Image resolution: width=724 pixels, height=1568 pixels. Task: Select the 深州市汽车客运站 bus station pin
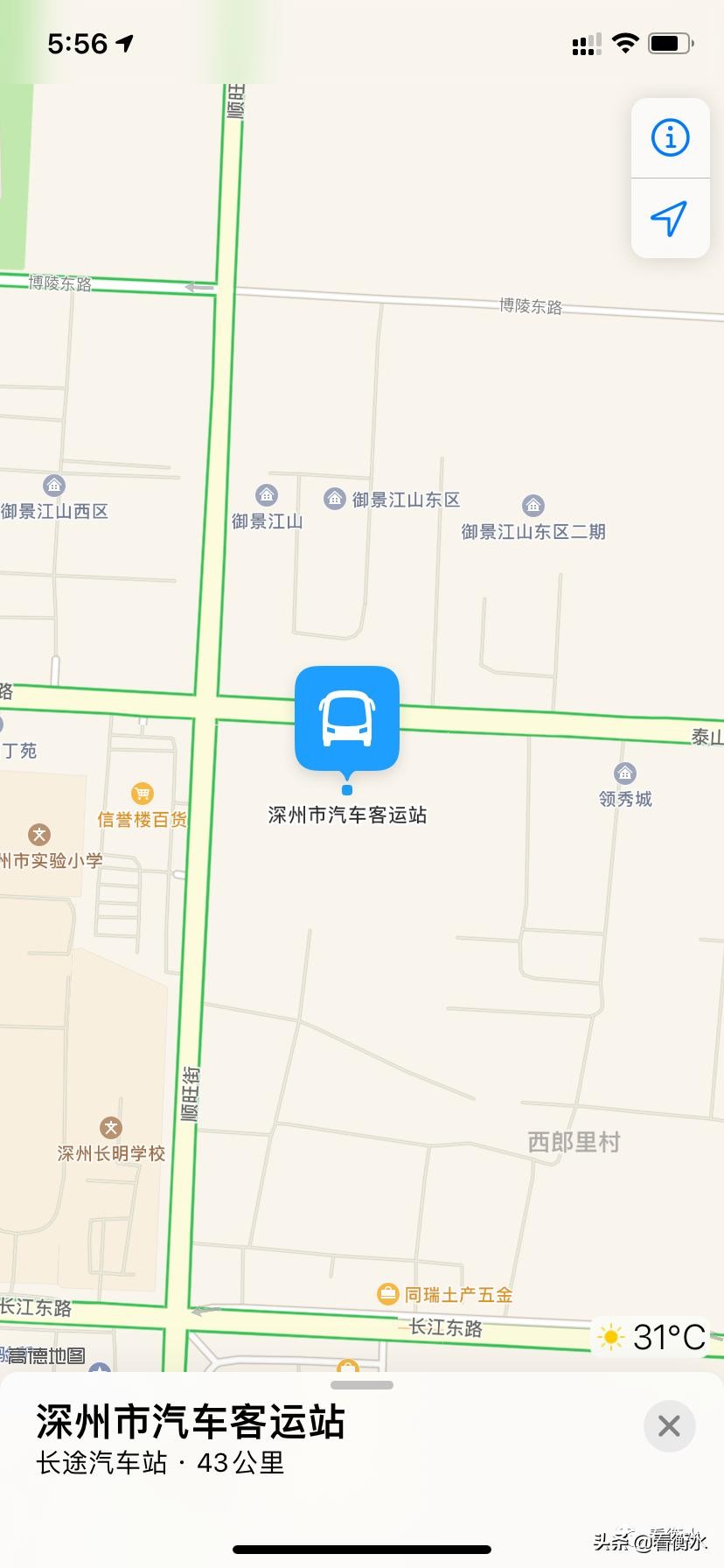347,718
